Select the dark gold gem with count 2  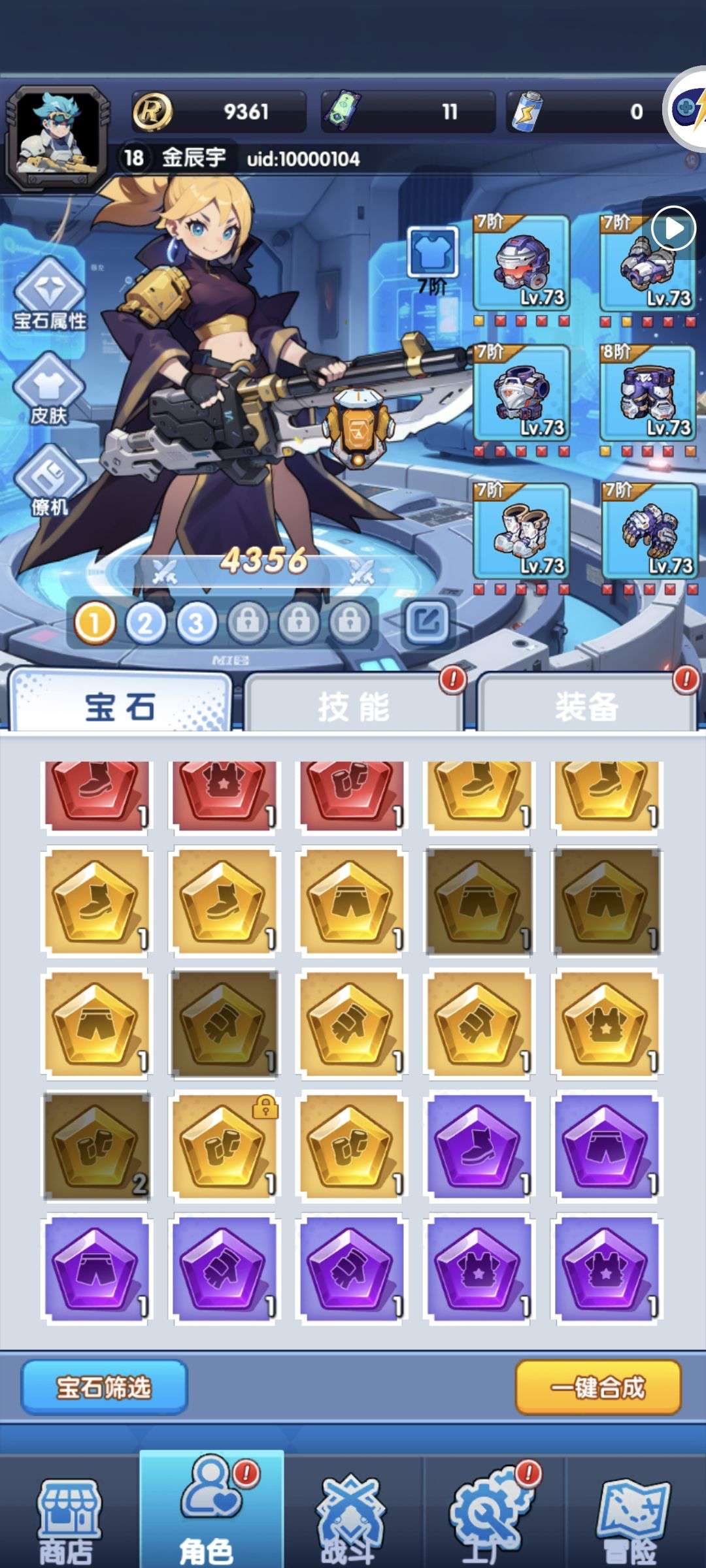96,1147
